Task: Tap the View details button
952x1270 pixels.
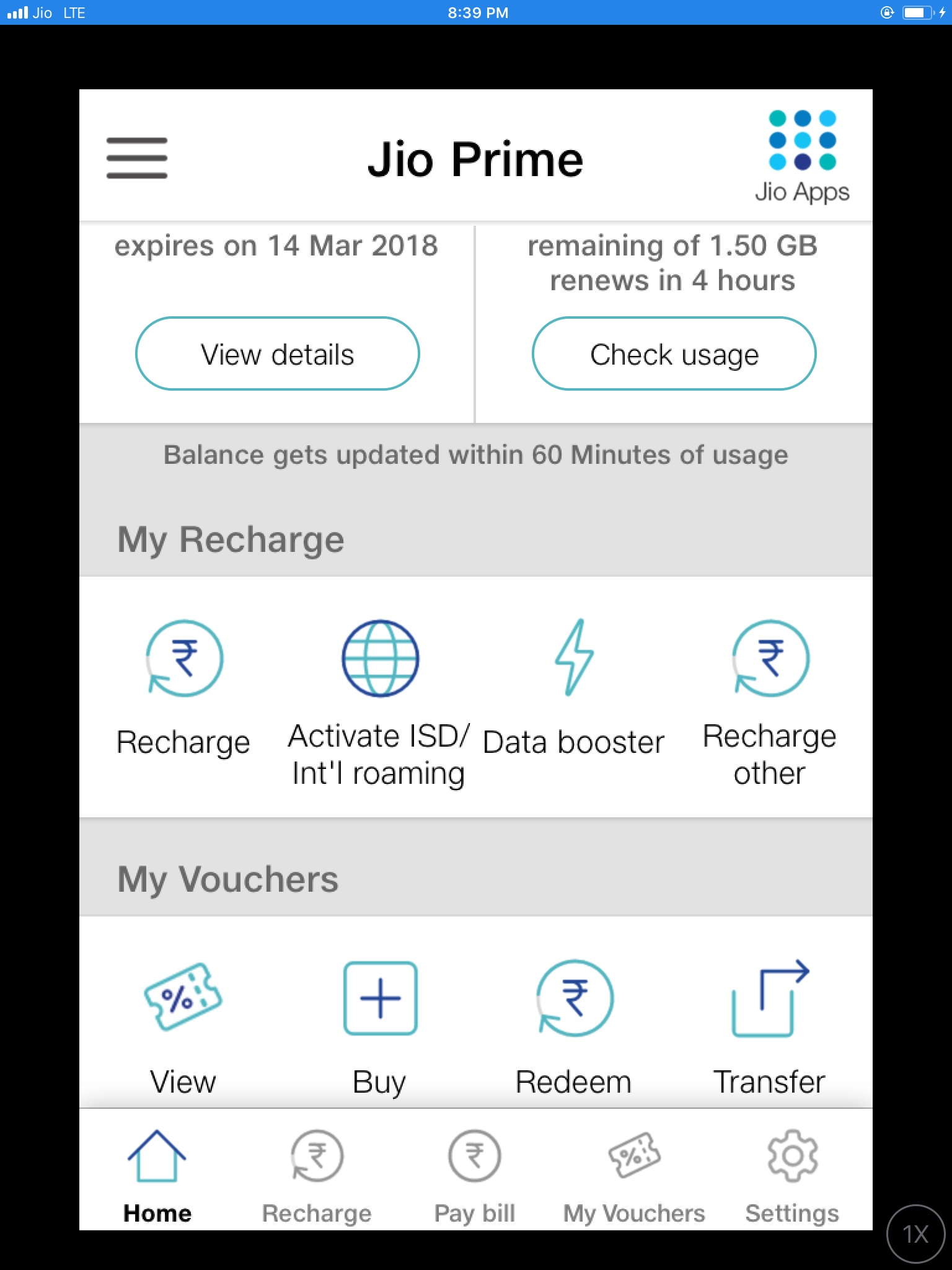Action: pos(277,354)
